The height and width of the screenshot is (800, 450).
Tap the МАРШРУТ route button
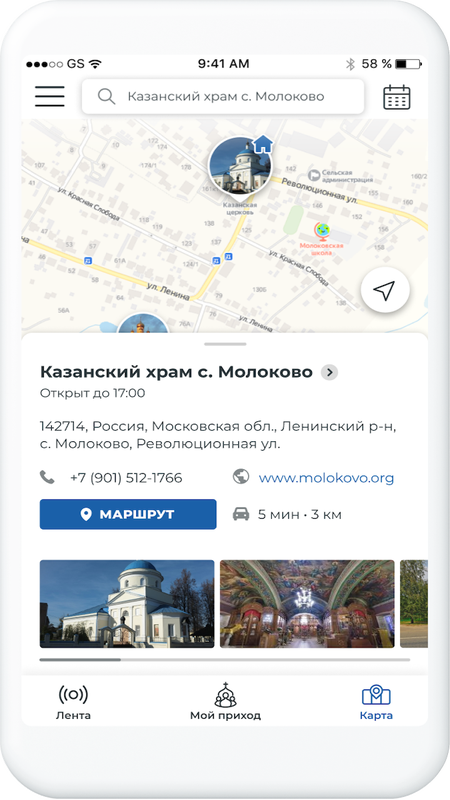[x=128, y=514]
